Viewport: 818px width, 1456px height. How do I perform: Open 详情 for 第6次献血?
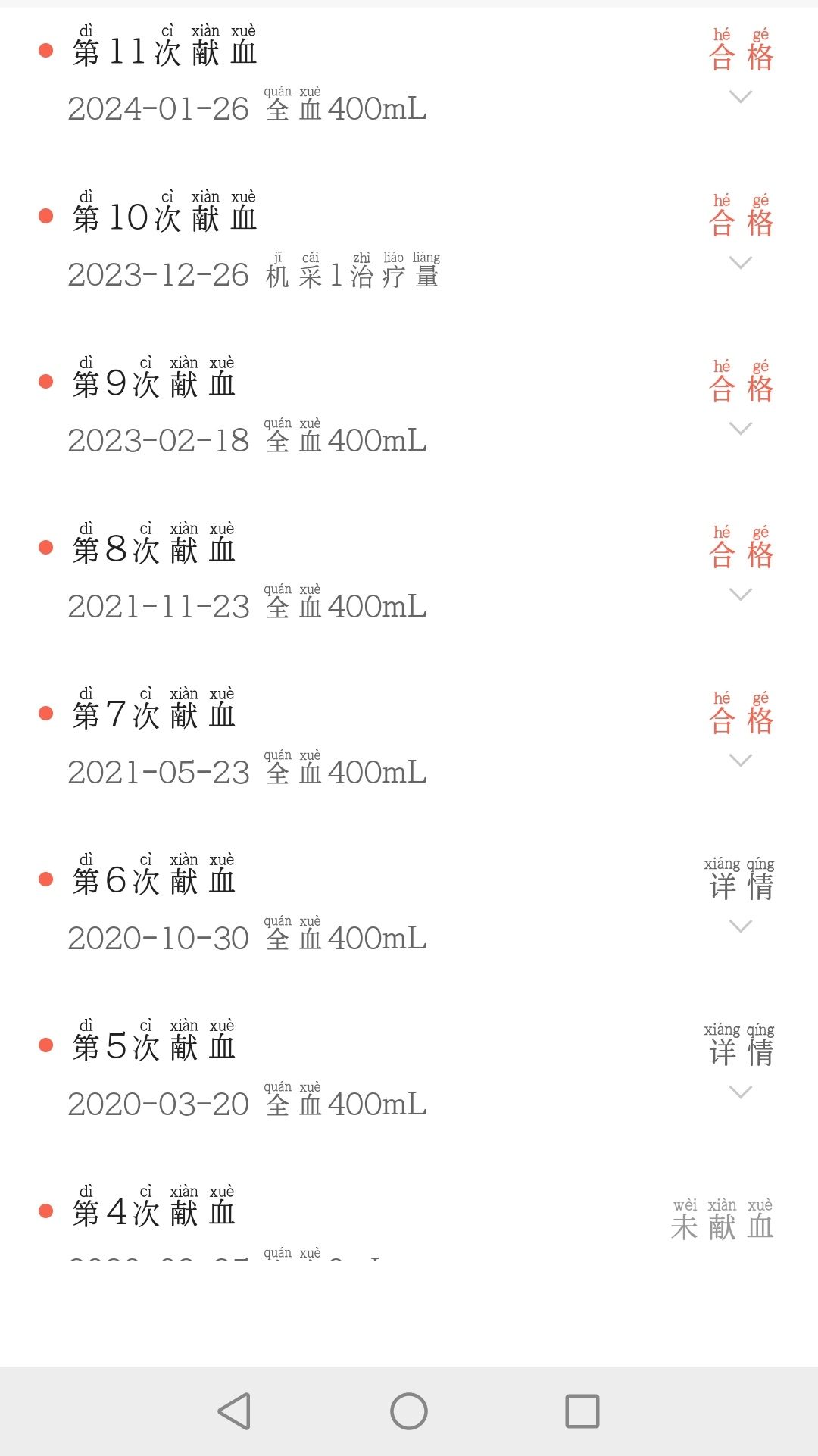[x=740, y=879]
